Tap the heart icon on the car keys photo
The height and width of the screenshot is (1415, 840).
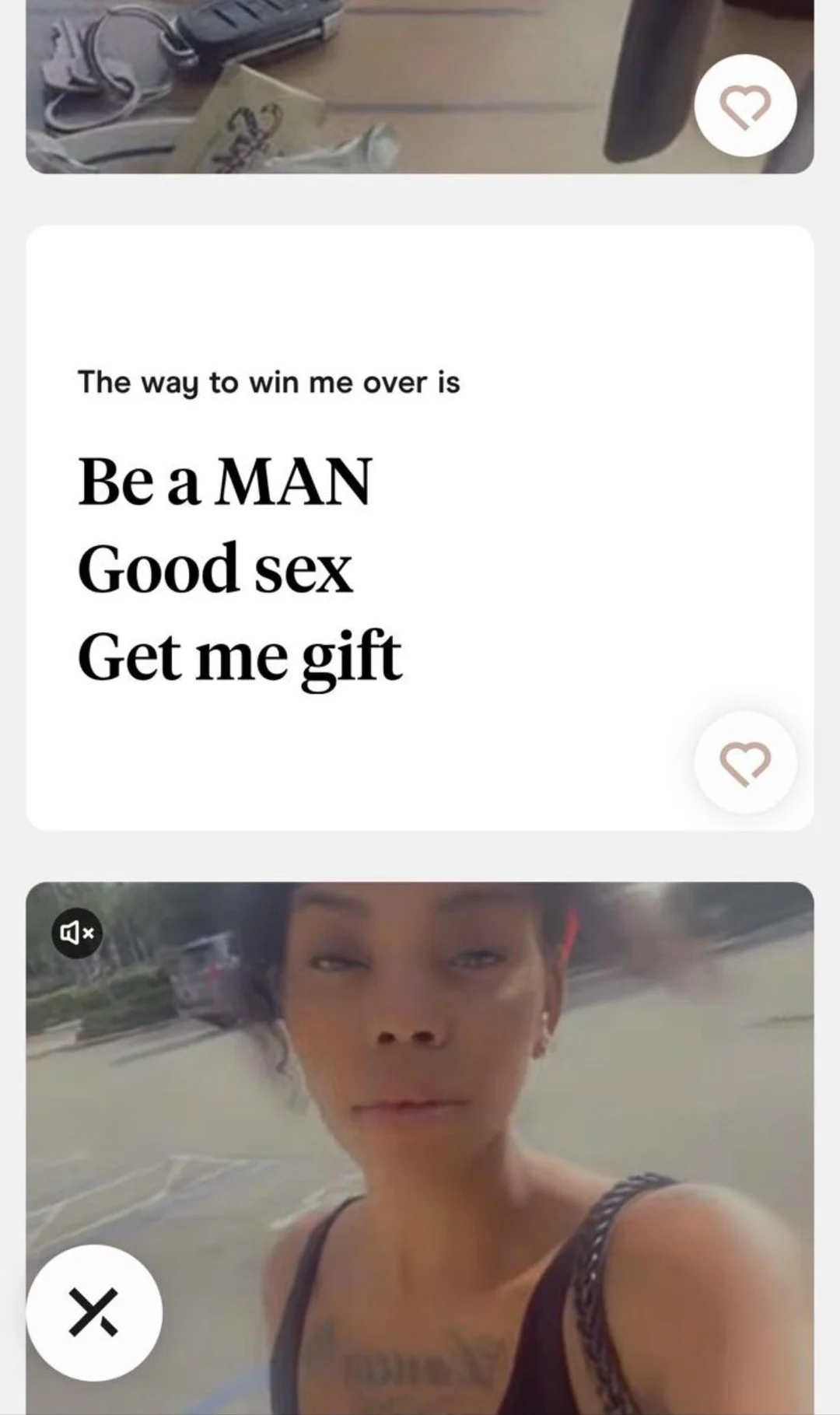(745, 107)
